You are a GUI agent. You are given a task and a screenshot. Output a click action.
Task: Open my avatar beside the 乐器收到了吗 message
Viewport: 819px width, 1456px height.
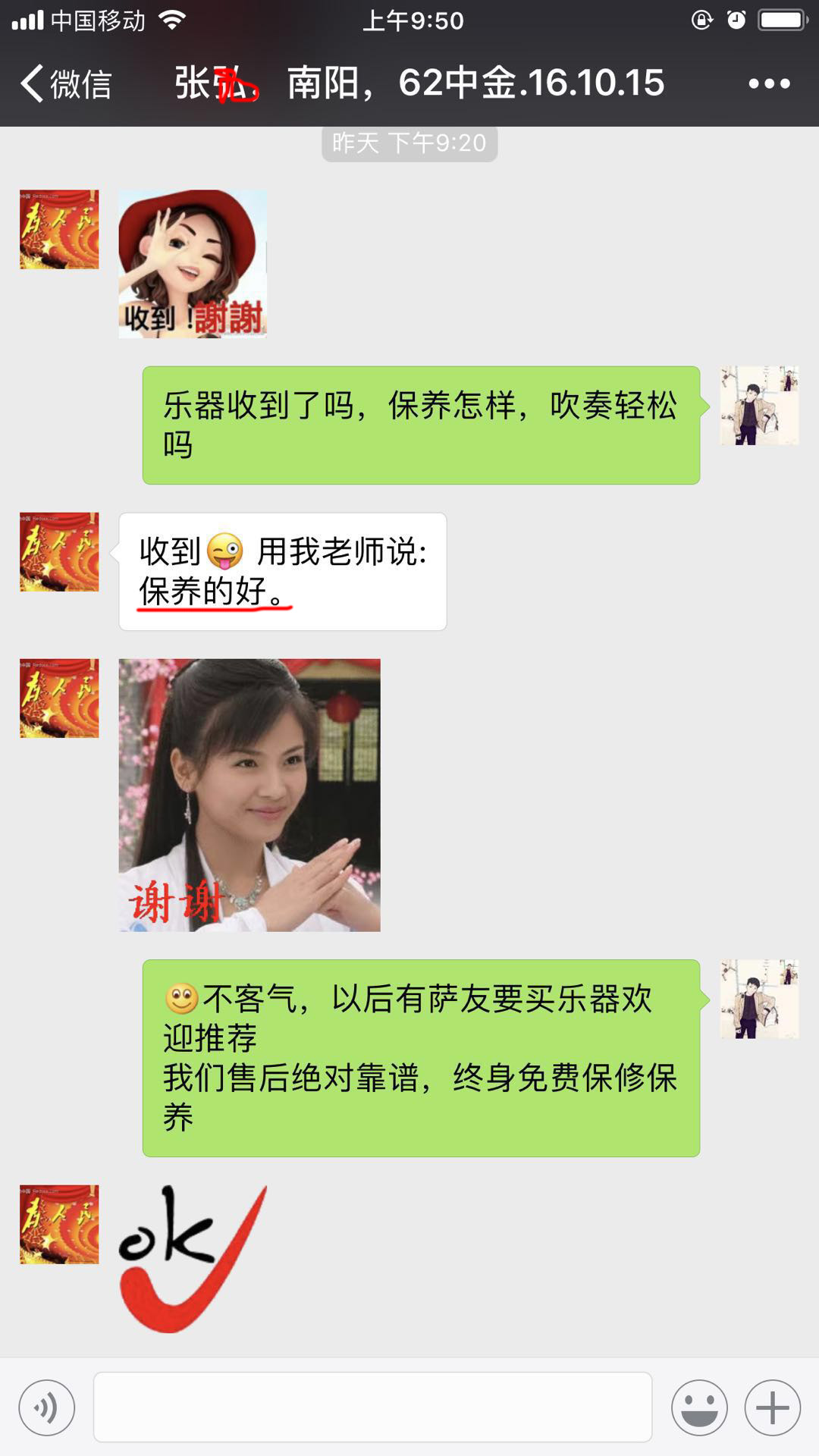click(759, 406)
